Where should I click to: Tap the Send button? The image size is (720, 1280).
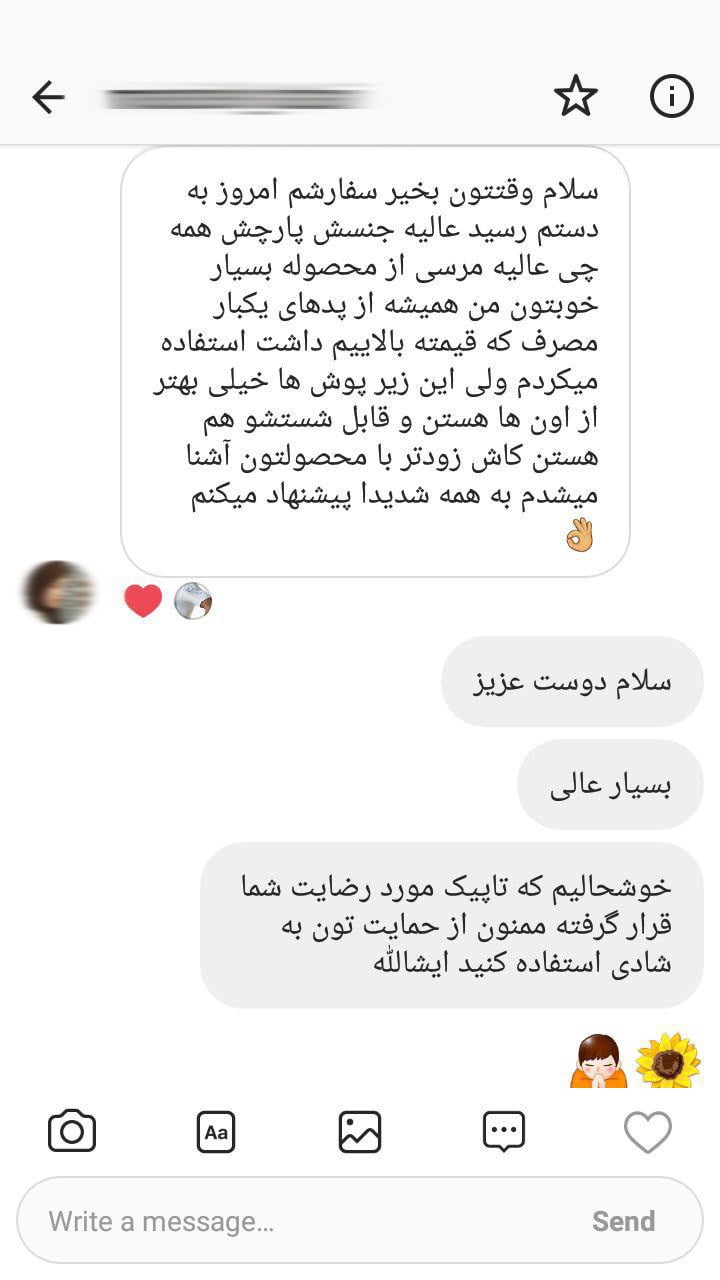pos(623,1221)
